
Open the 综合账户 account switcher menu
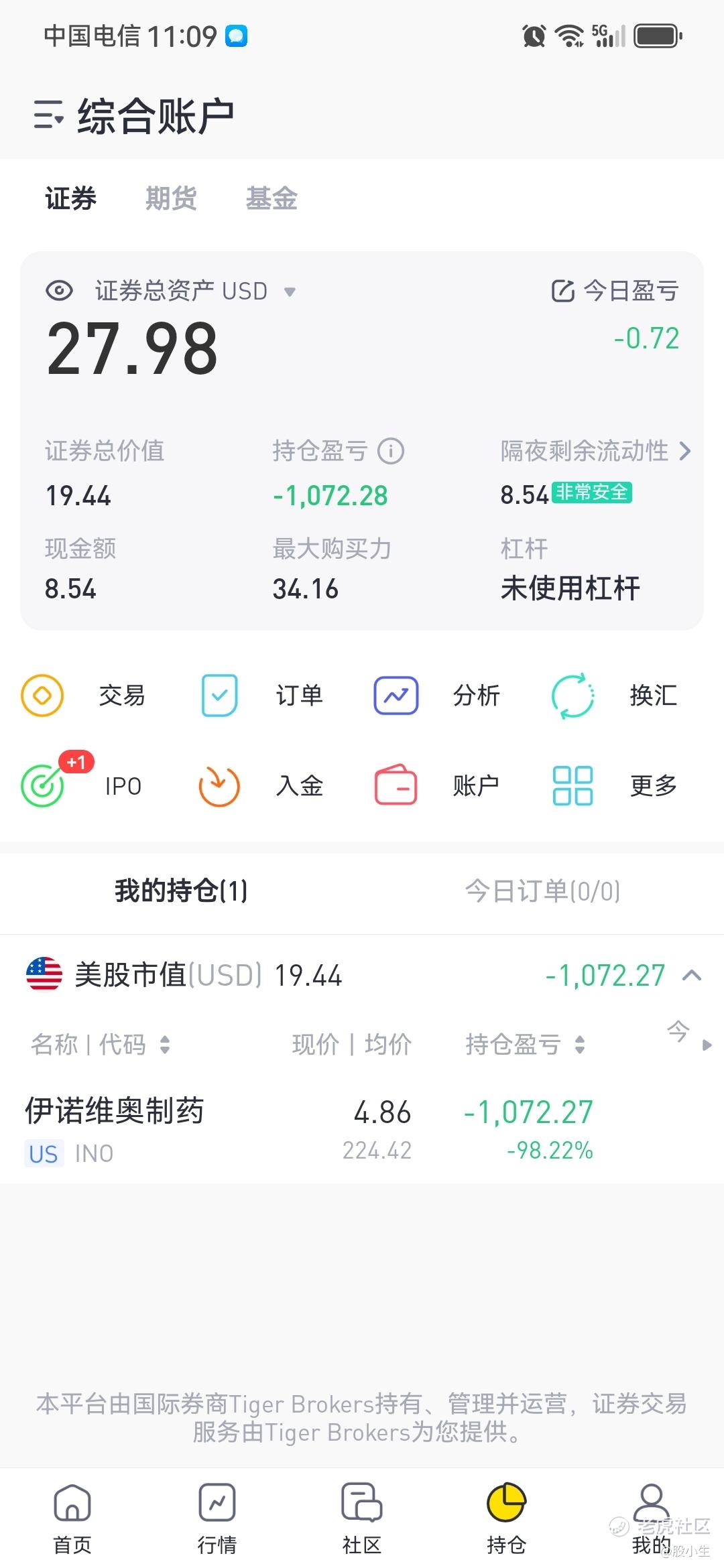click(49, 115)
